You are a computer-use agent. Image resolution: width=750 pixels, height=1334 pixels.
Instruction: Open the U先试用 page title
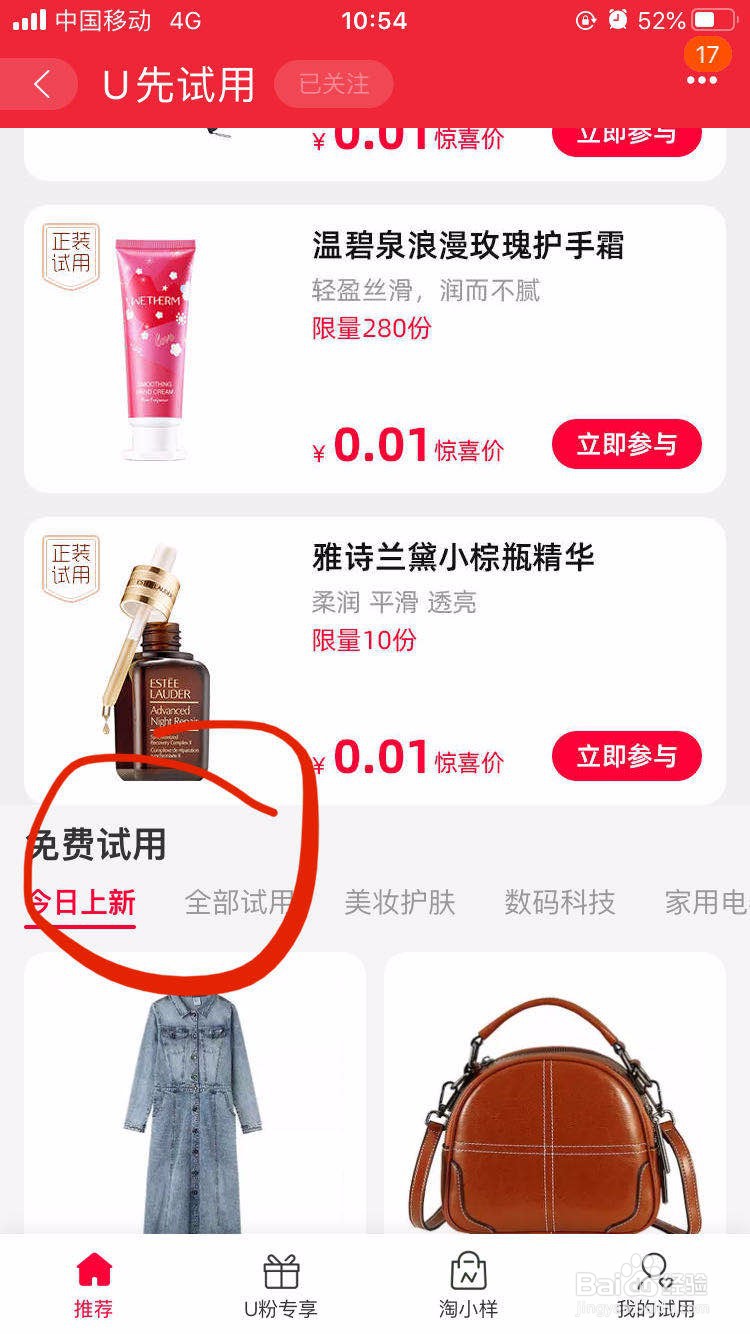click(x=178, y=83)
